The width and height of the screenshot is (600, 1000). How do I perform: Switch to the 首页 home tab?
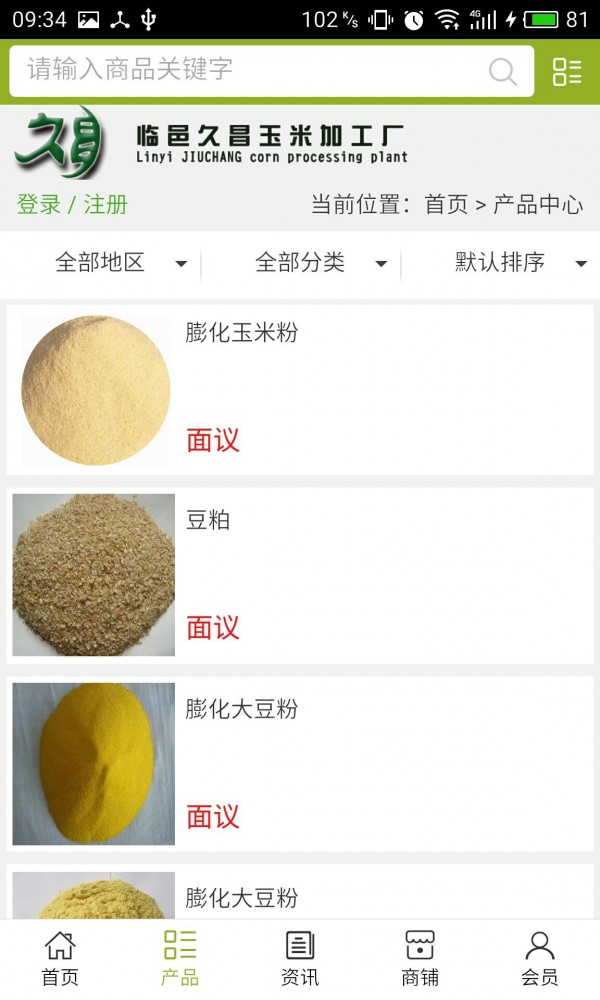(x=60, y=959)
